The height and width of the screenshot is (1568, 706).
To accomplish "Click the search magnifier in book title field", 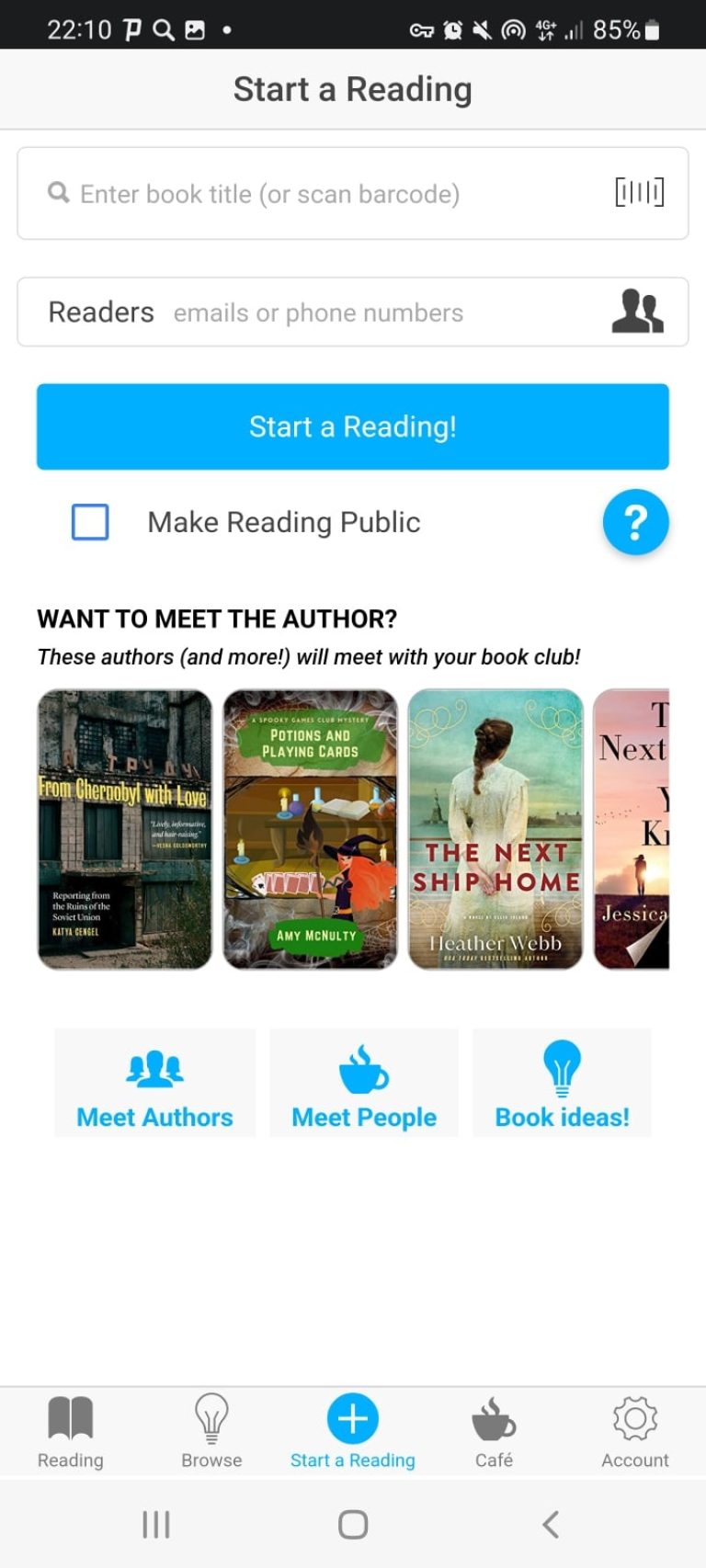I will [x=58, y=193].
